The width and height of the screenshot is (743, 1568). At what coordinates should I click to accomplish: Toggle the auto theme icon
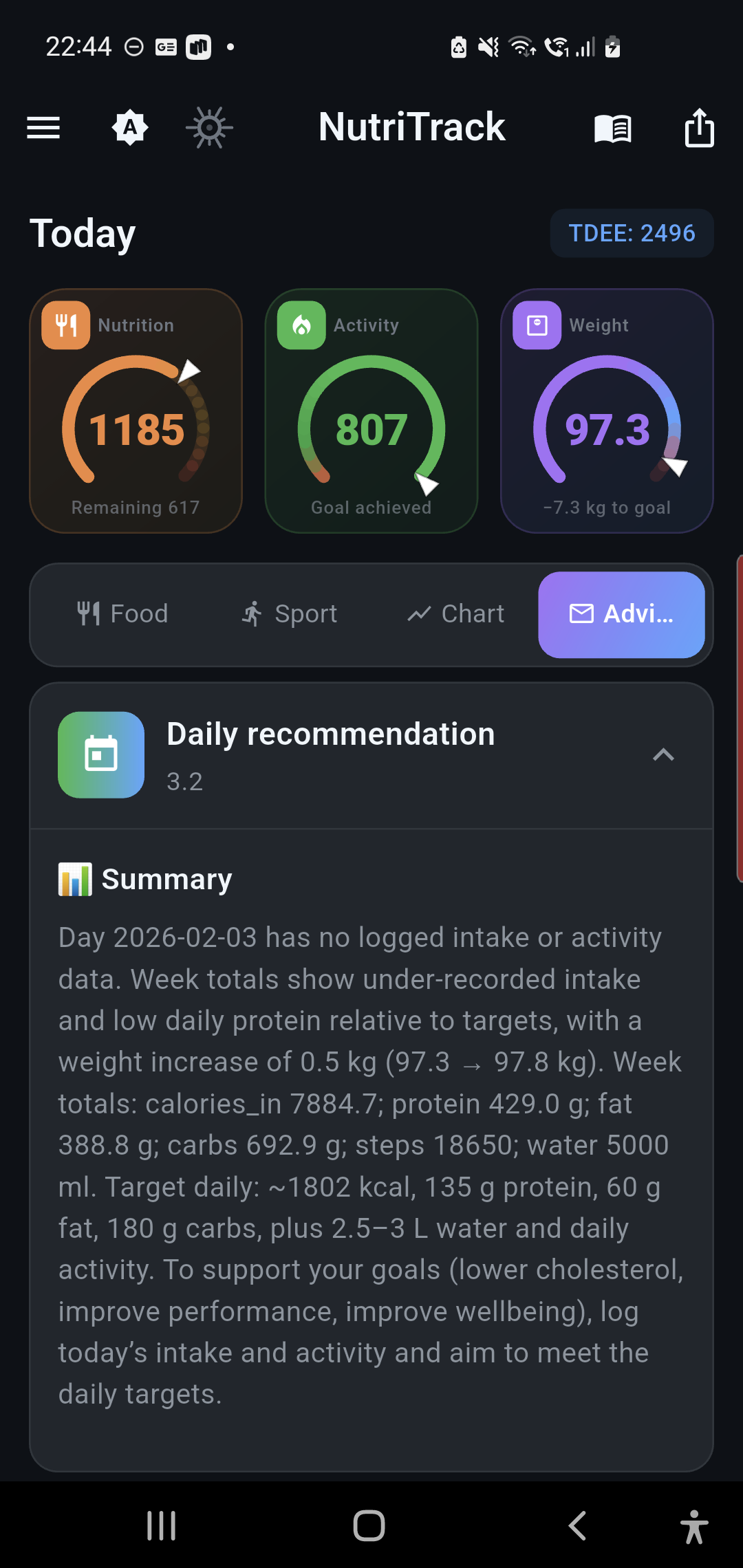tap(130, 128)
